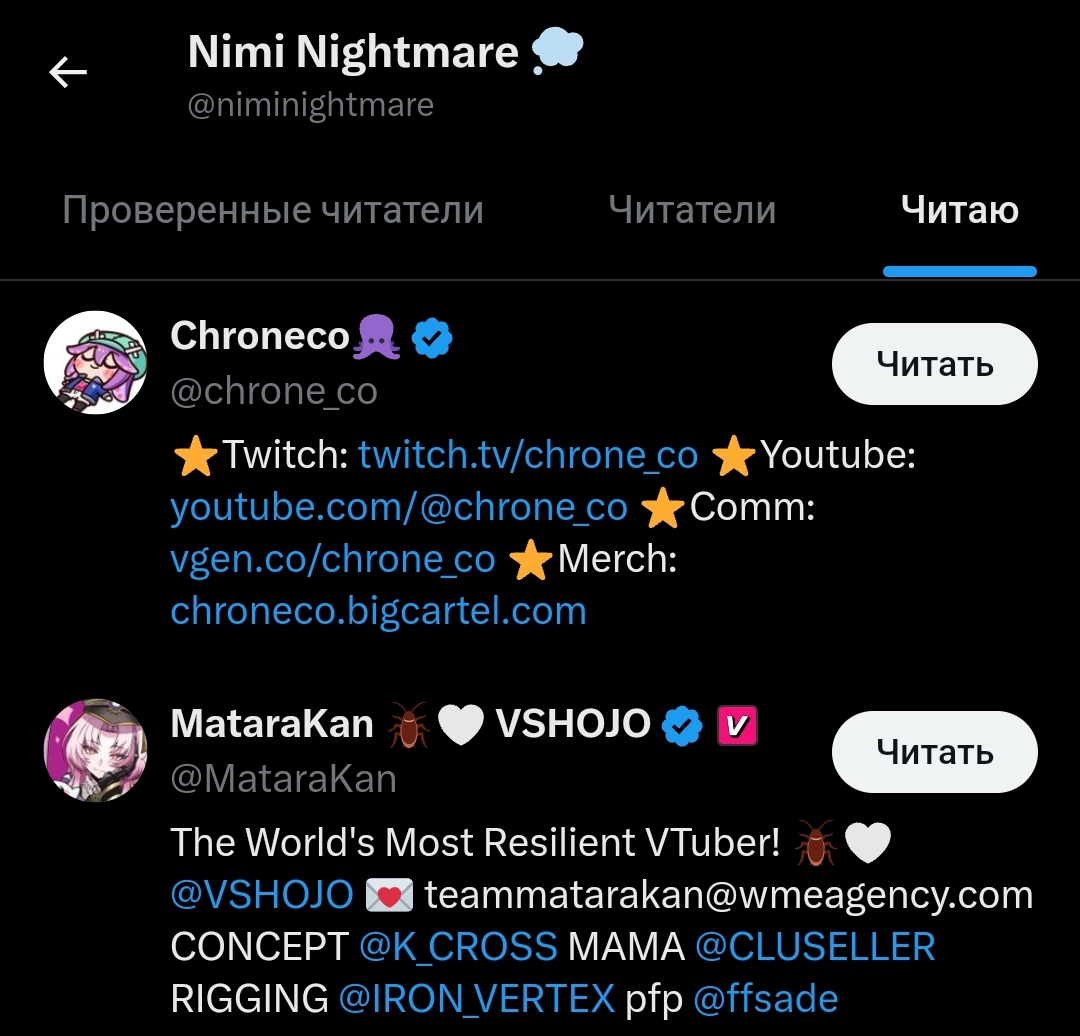Open the chroneco.bigcartel.com link
Screen dimensions: 1080x1036
(378, 611)
